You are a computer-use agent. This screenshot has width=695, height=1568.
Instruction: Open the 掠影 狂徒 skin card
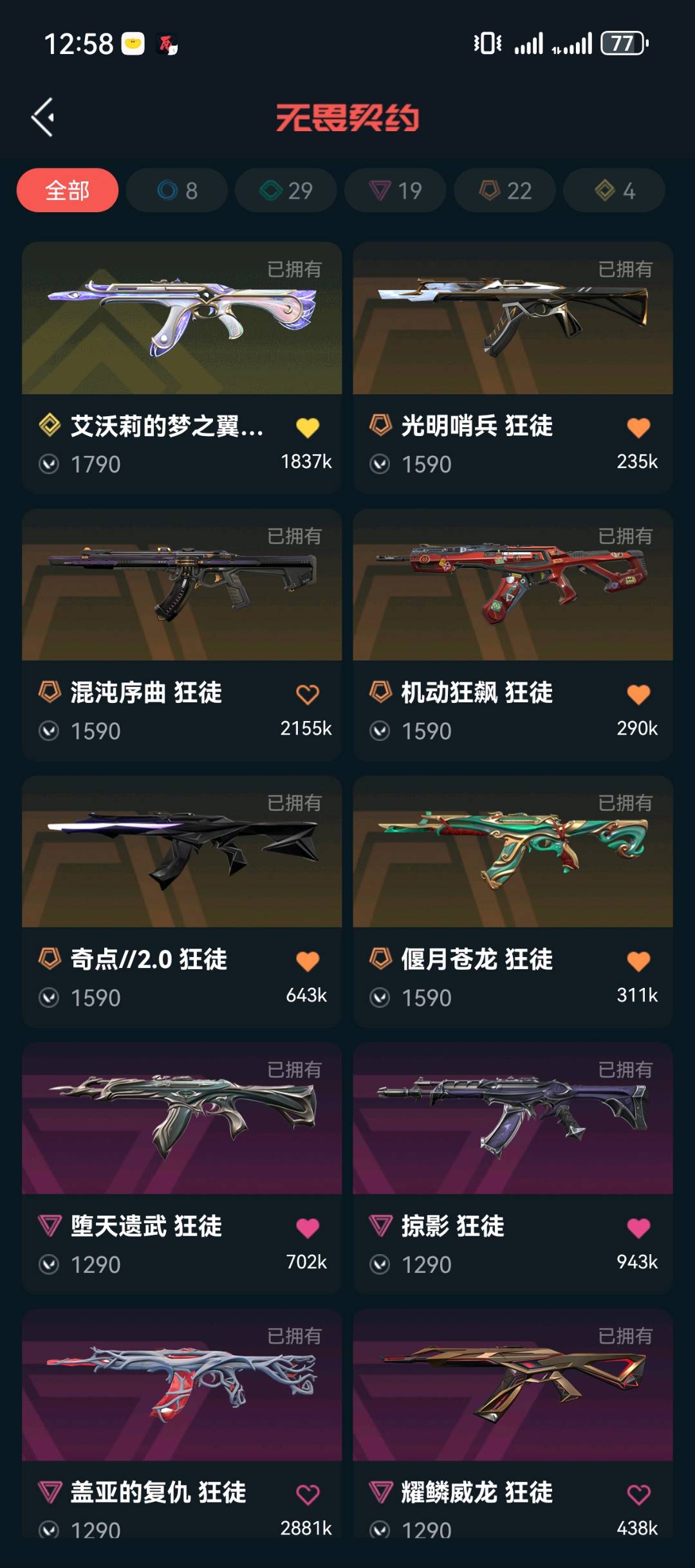coord(513,1169)
